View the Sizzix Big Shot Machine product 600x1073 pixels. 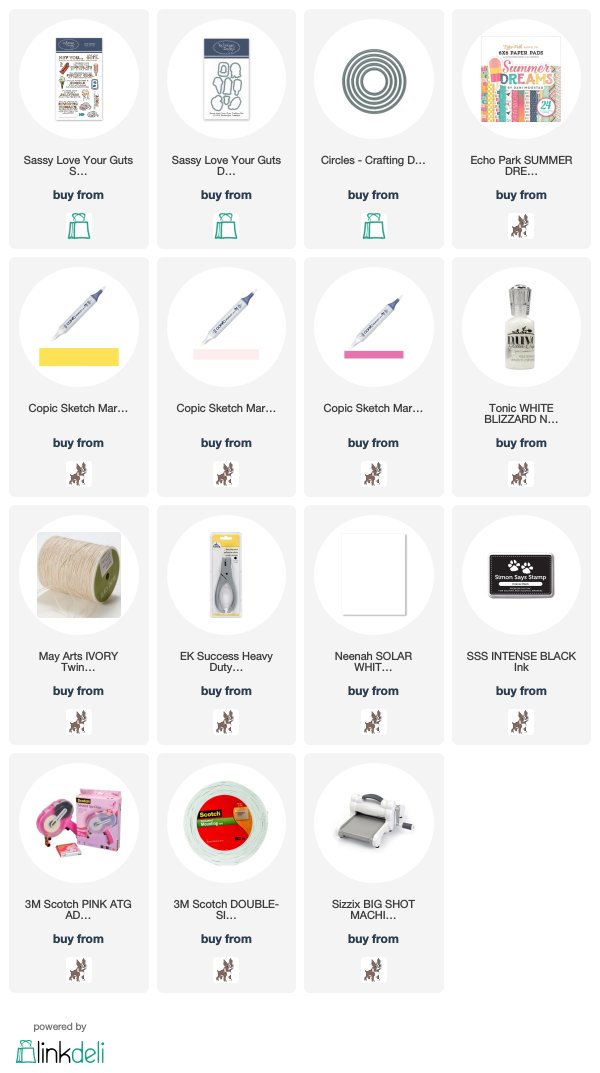(374, 872)
